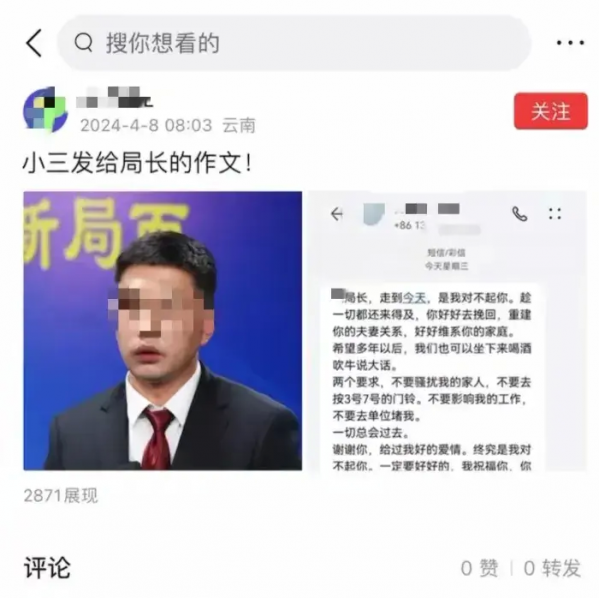
Task: Show the 0 转发 reposts list
Action: [553, 569]
